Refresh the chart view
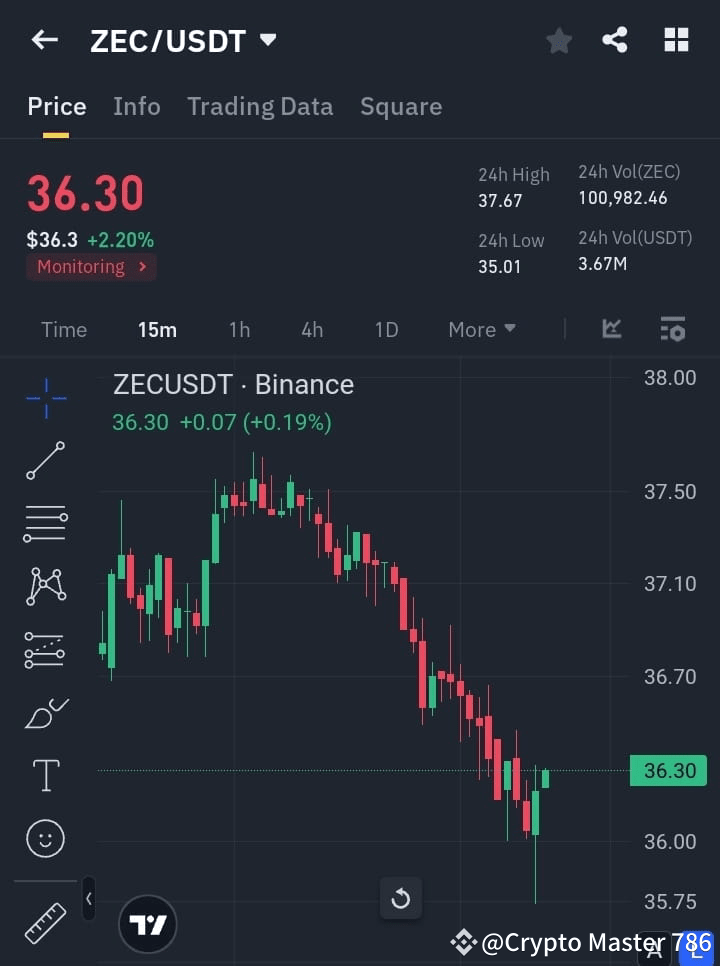The image size is (720, 966). click(401, 899)
